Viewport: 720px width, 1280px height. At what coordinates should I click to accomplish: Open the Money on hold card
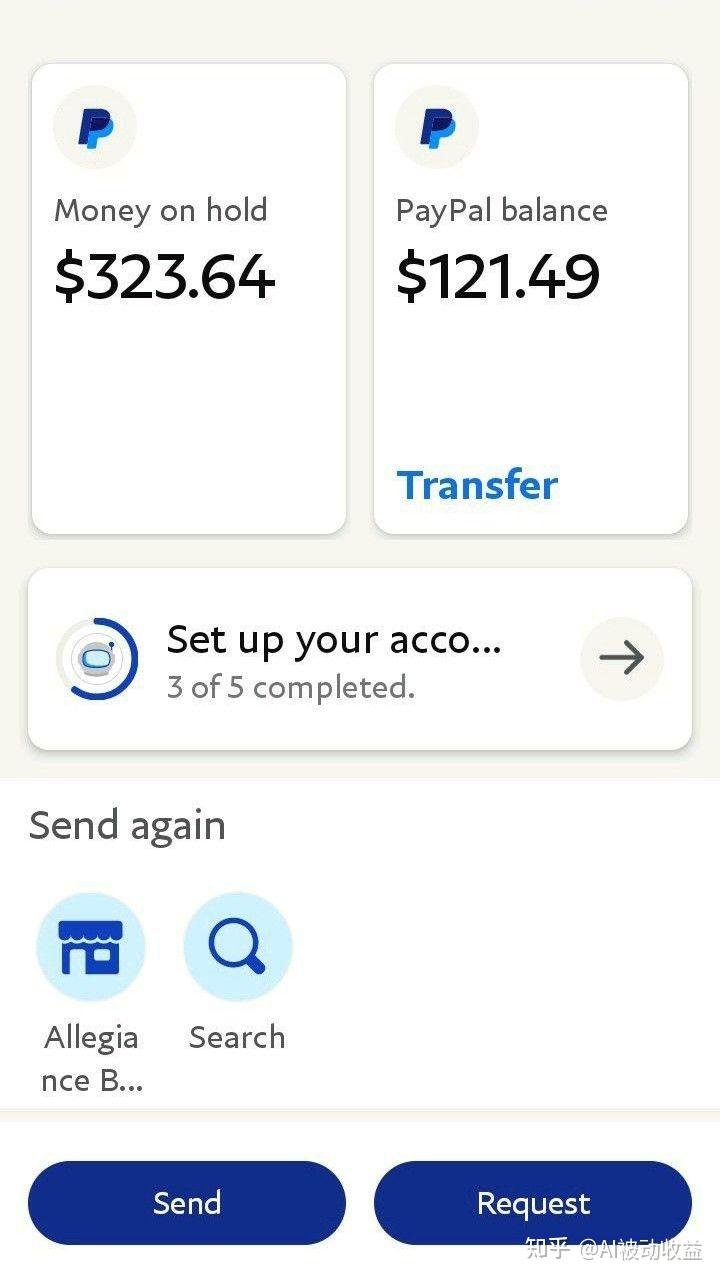(189, 300)
